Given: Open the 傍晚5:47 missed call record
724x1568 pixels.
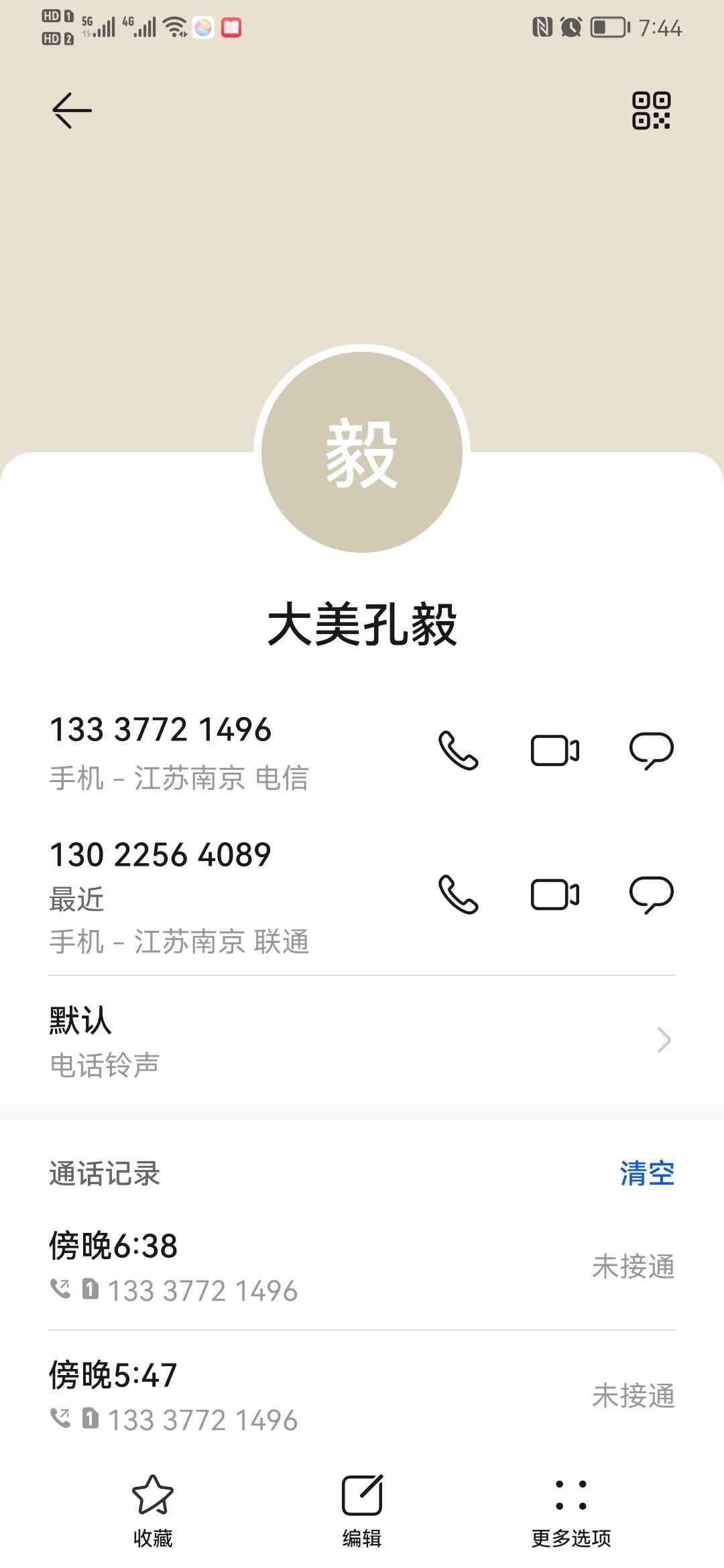Looking at the screenshot, I should tap(362, 1396).
